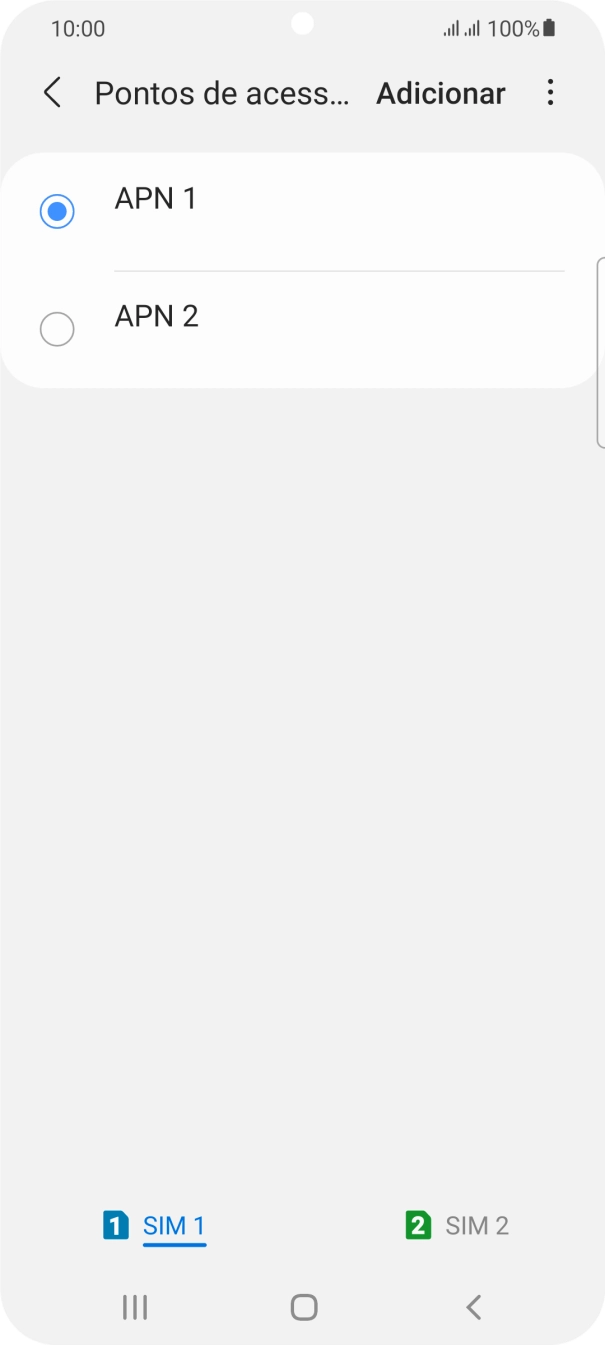Switch to the SIM 1 tab
The image size is (605, 1346).
pos(155,1225)
